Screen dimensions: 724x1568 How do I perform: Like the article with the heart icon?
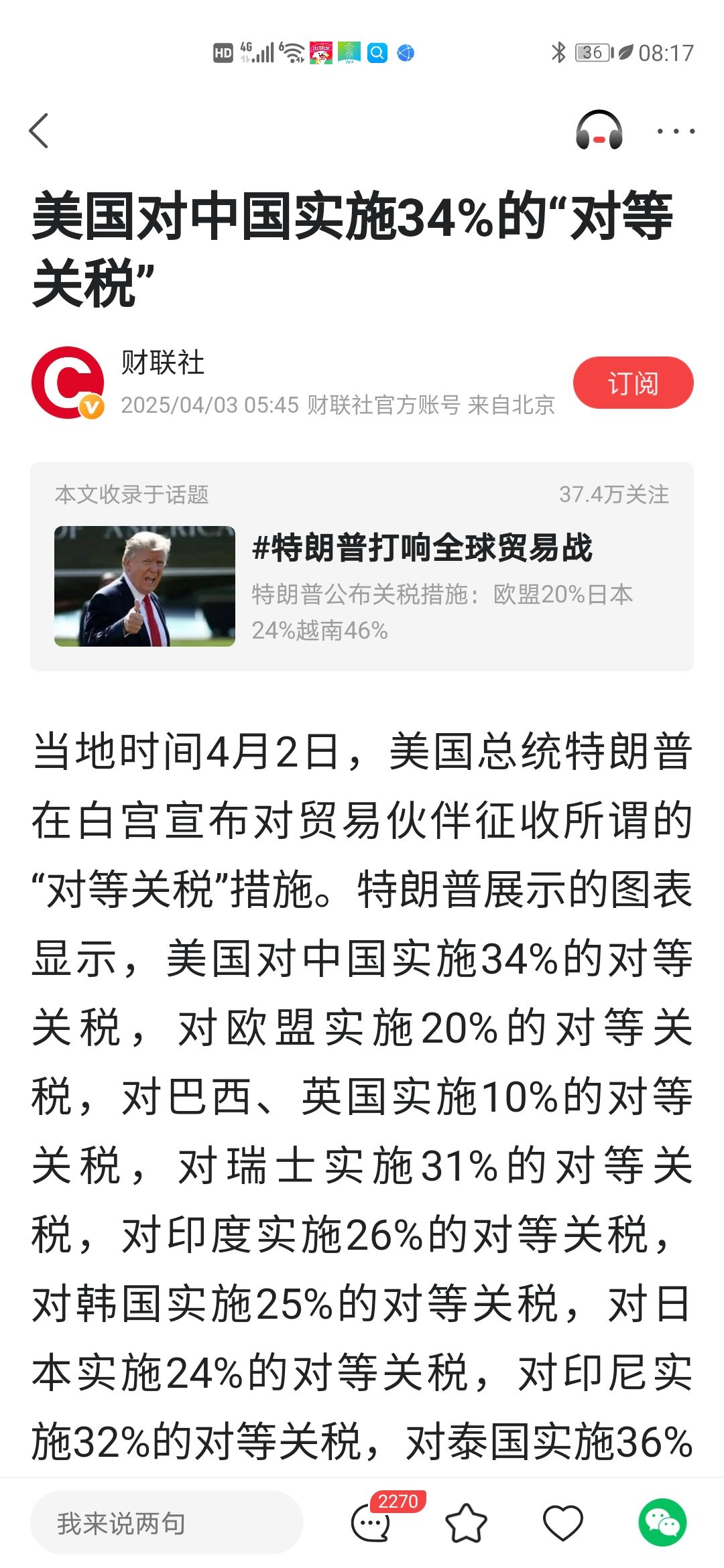(562, 1523)
